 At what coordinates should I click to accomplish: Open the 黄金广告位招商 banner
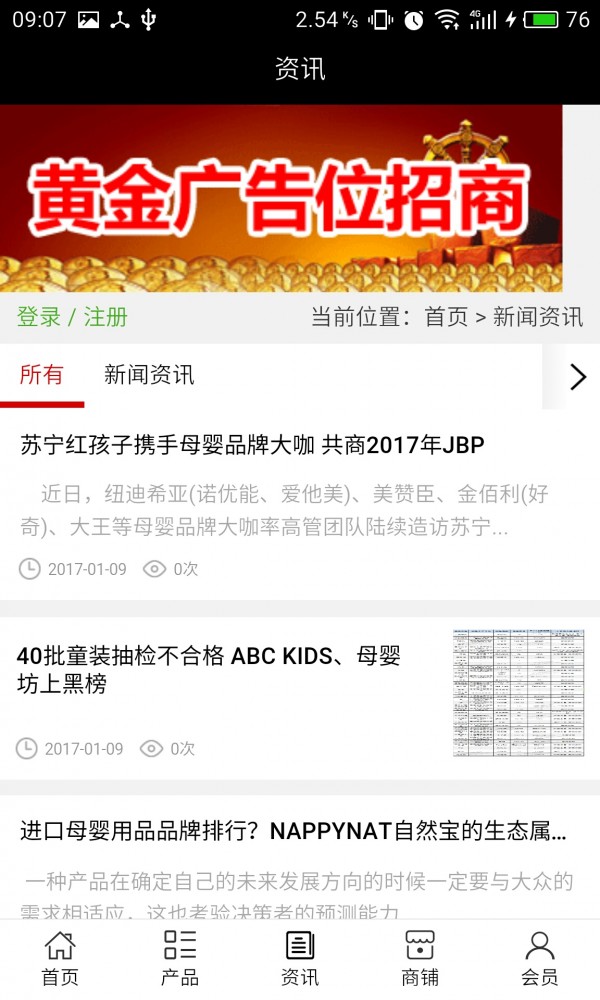(x=281, y=198)
